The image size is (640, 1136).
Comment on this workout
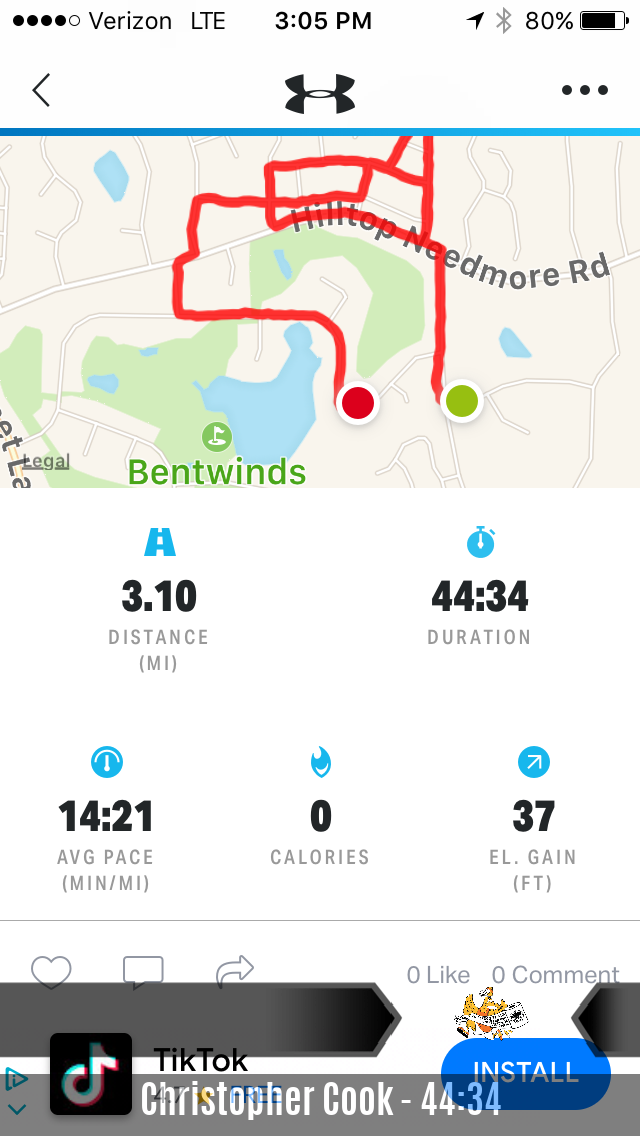143,971
